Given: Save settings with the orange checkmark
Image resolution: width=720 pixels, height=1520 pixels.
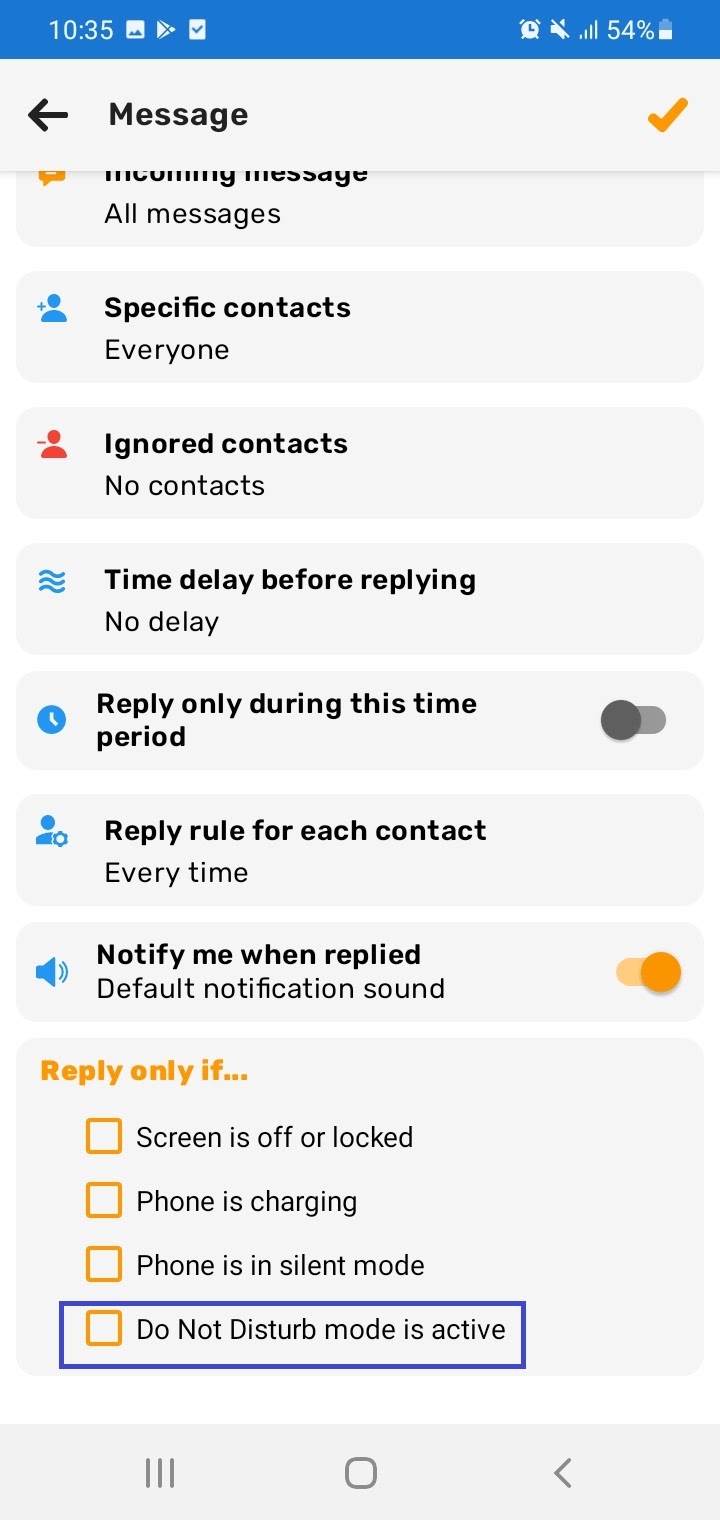Looking at the screenshot, I should [667, 115].
